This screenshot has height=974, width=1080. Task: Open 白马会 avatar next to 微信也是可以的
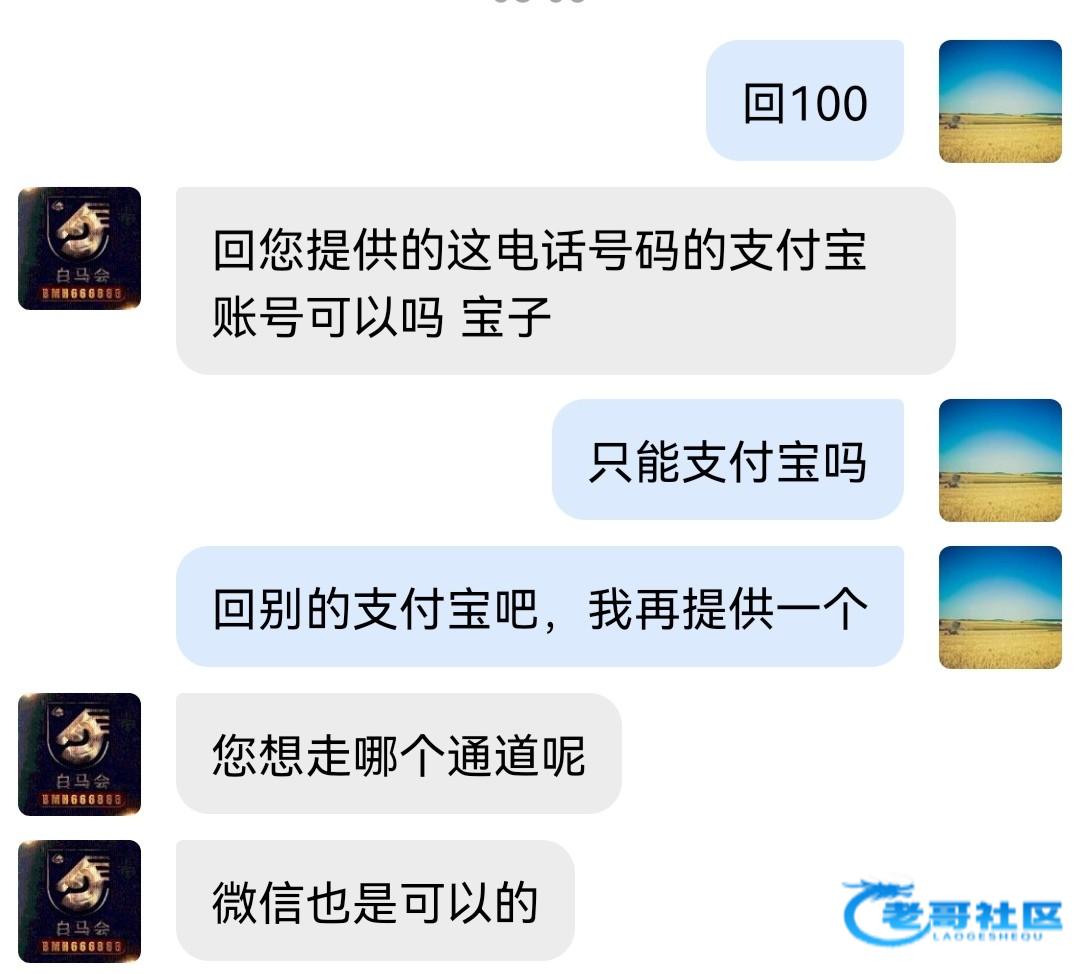tap(80, 901)
